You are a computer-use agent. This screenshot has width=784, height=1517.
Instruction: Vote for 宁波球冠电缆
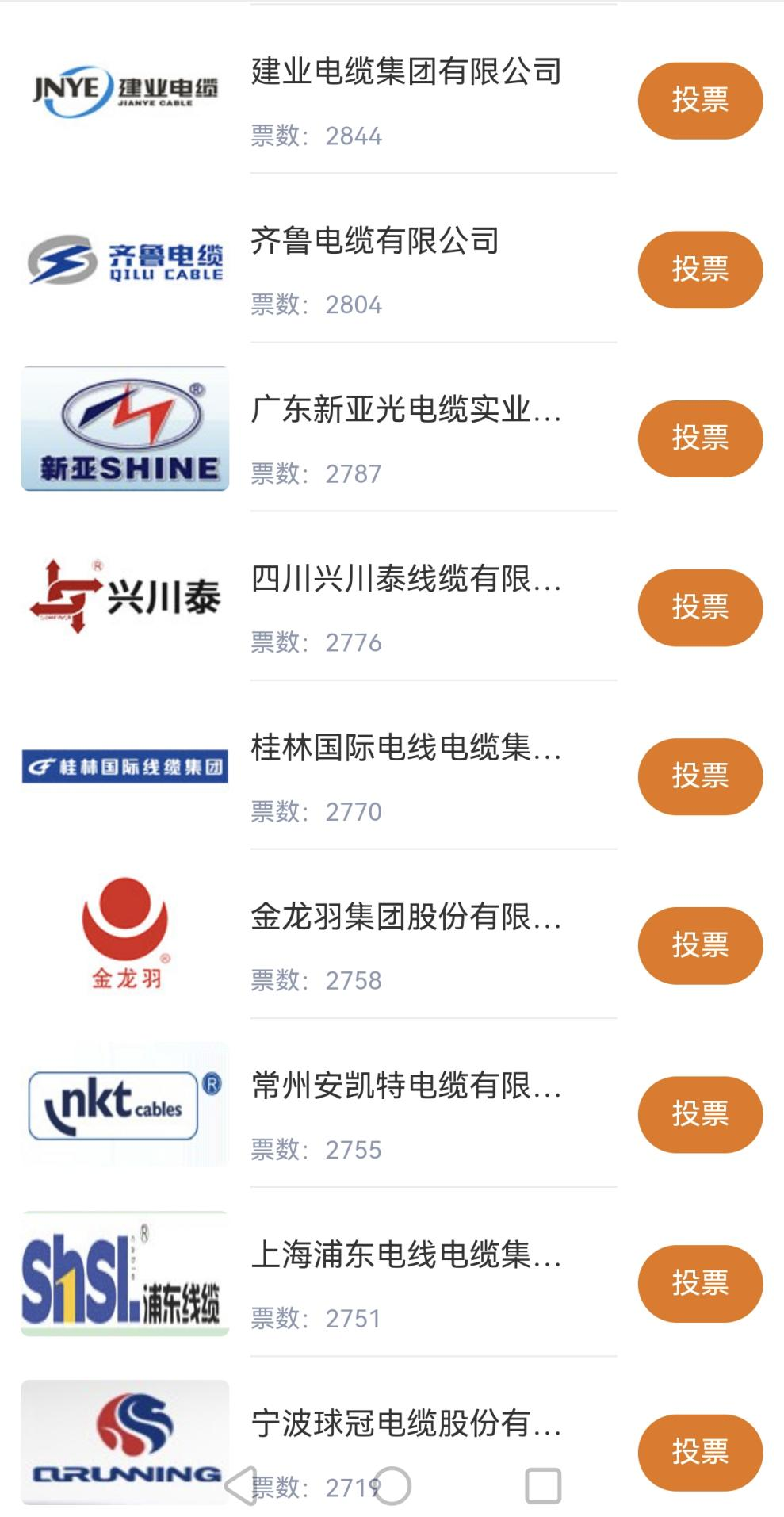[699, 1452]
